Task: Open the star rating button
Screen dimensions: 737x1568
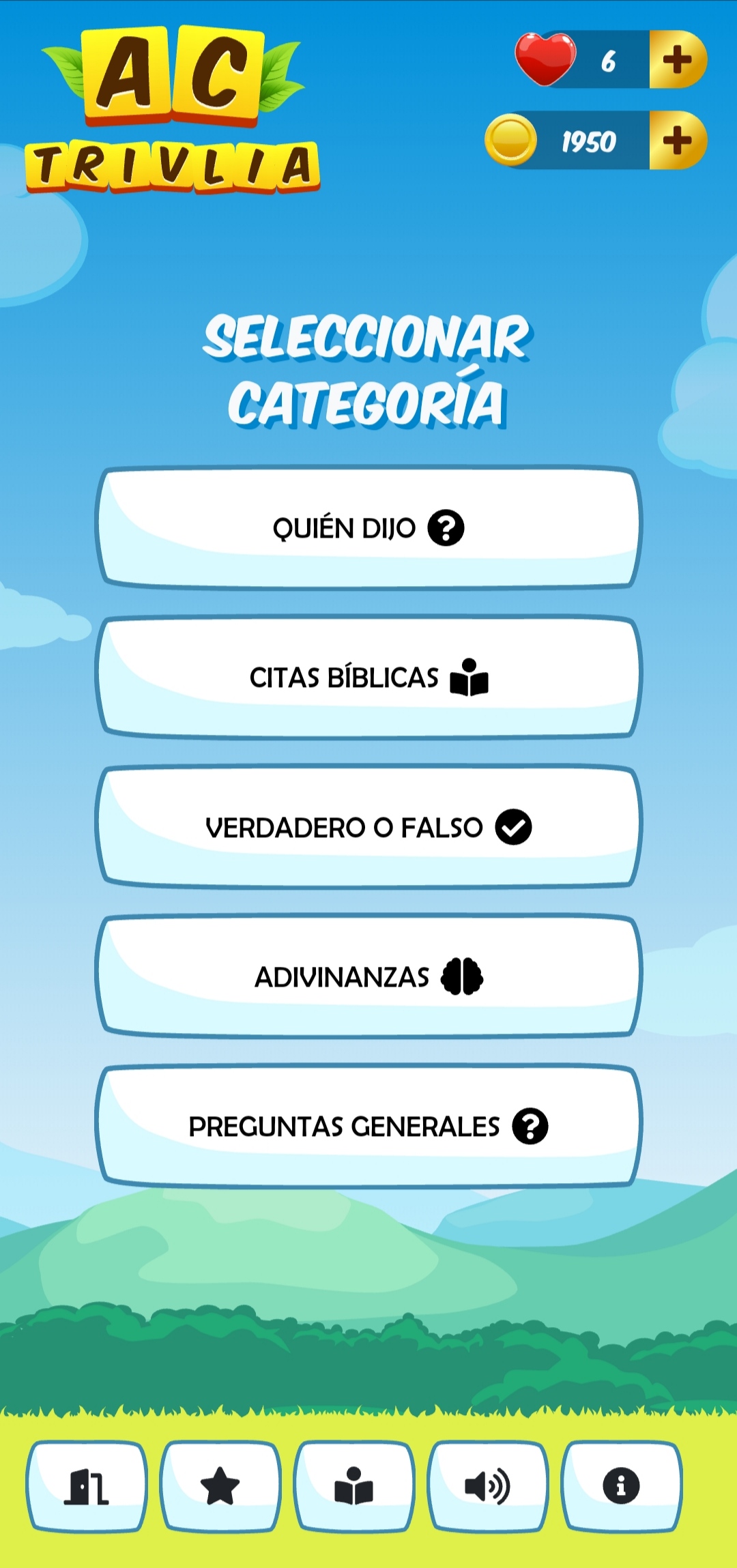Action: click(x=220, y=1486)
